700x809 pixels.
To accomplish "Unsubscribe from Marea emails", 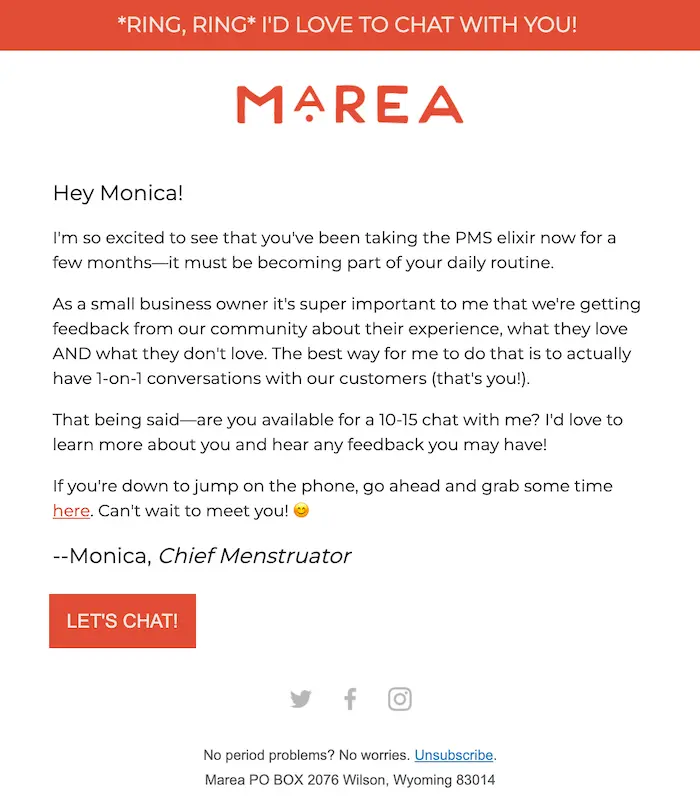I will (x=454, y=755).
